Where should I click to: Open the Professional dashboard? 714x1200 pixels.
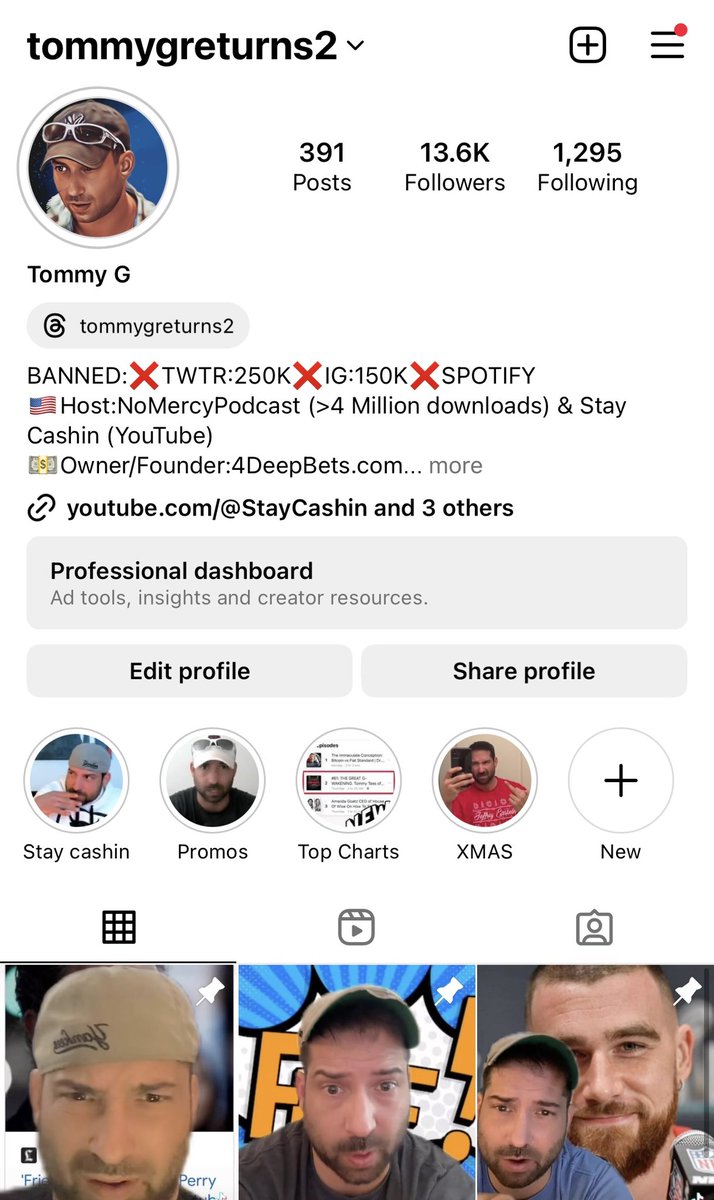click(356, 583)
